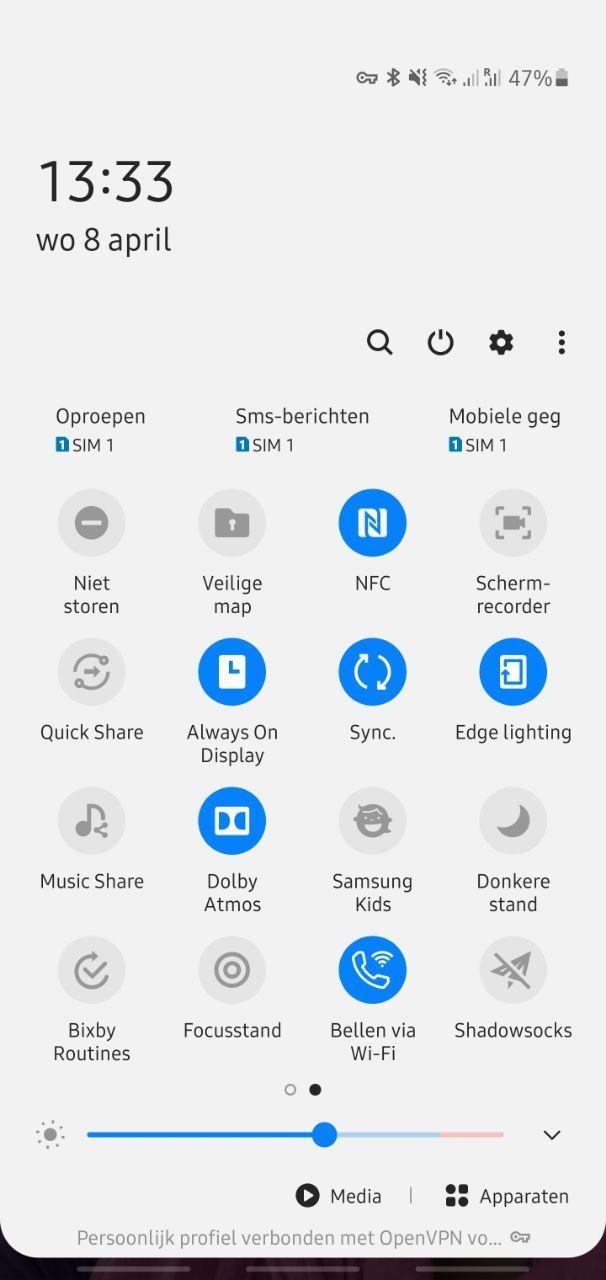Open the Media panel
The height and width of the screenshot is (1280, 606).
[339, 1196]
